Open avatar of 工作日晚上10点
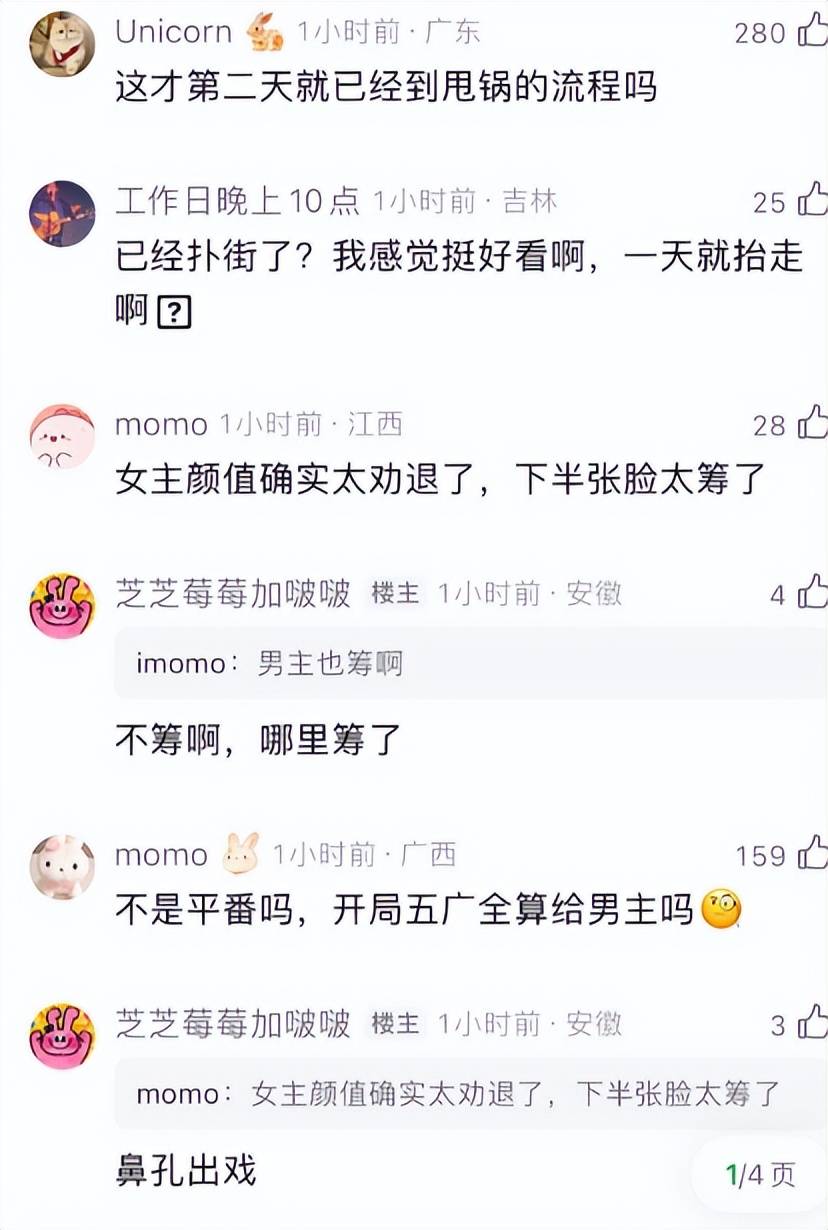 62,213
